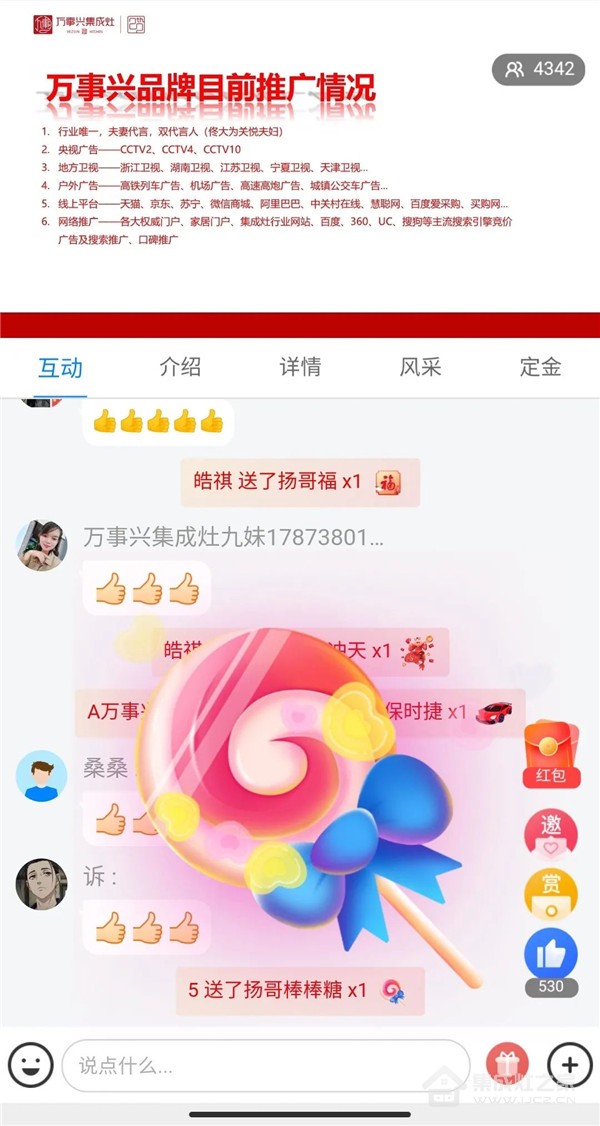This screenshot has width=600, height=1126.
Task: Open the gift box icon
Action: pyautogui.click(x=507, y=1064)
